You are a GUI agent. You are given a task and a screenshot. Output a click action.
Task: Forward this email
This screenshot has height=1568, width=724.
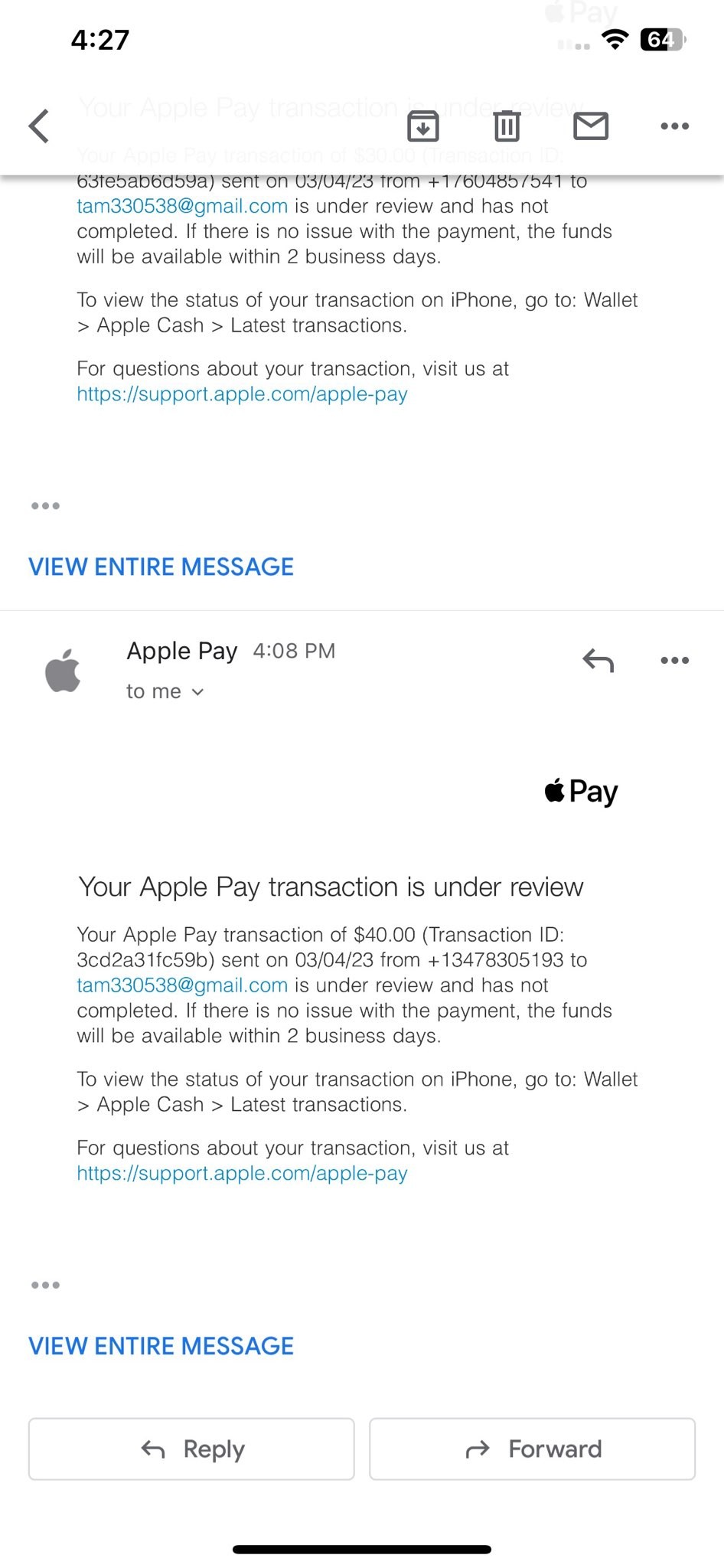coord(532,1449)
